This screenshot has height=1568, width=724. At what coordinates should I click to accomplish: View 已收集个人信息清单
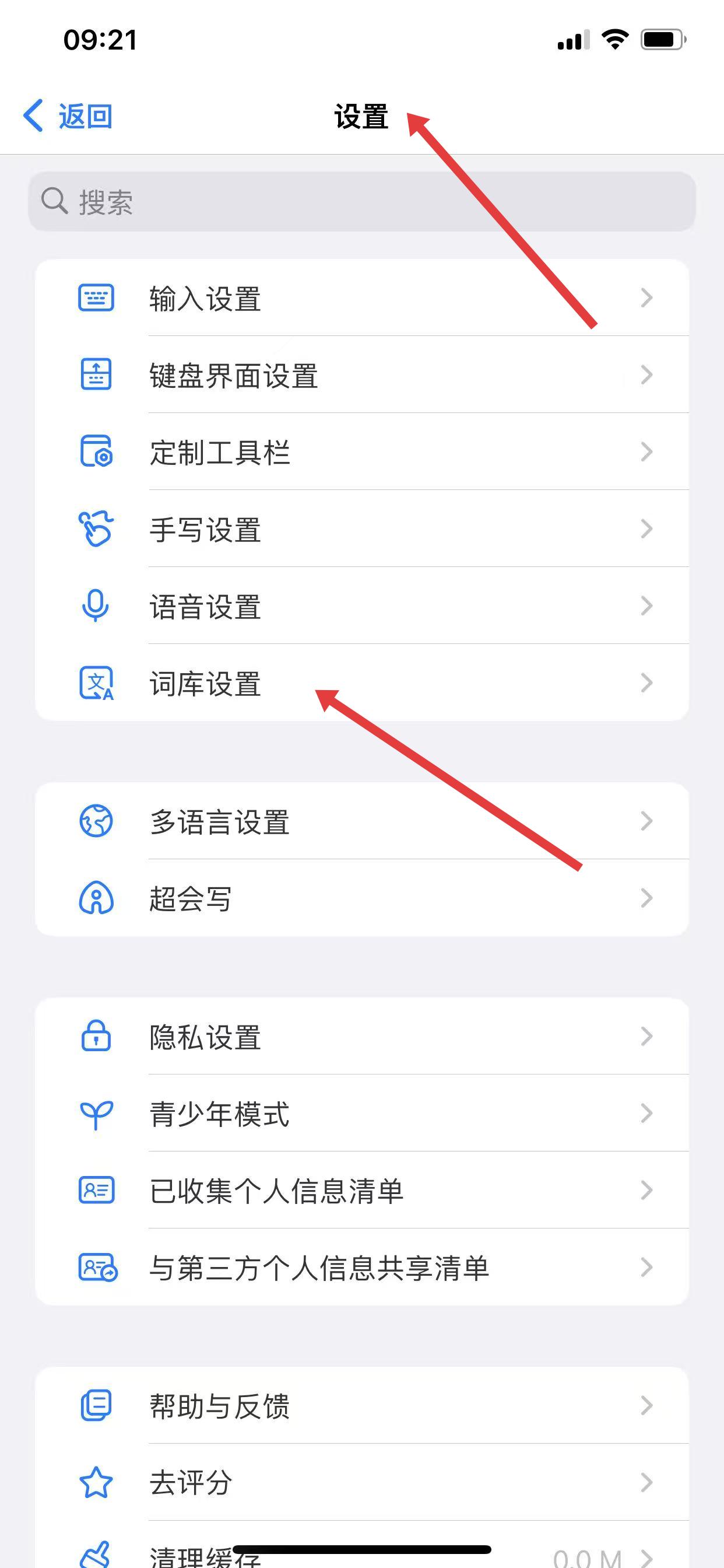point(361,1191)
